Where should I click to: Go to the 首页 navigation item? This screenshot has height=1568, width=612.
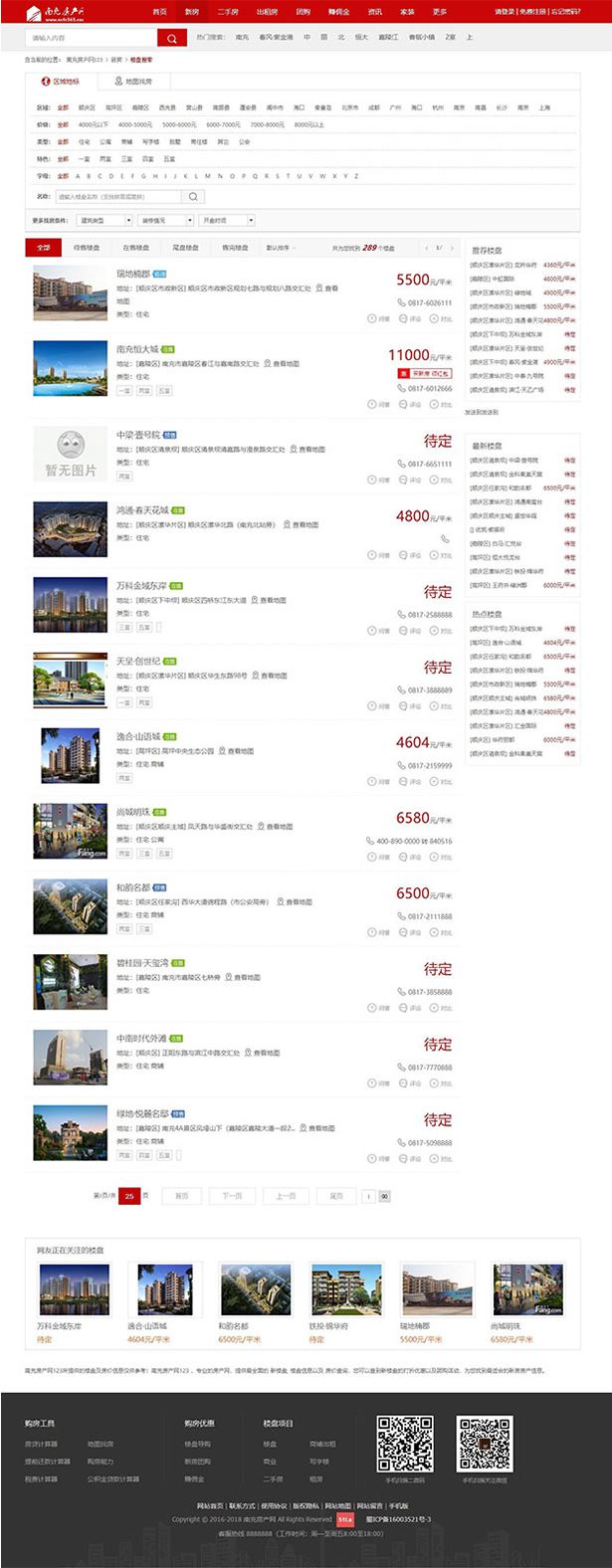159,12
